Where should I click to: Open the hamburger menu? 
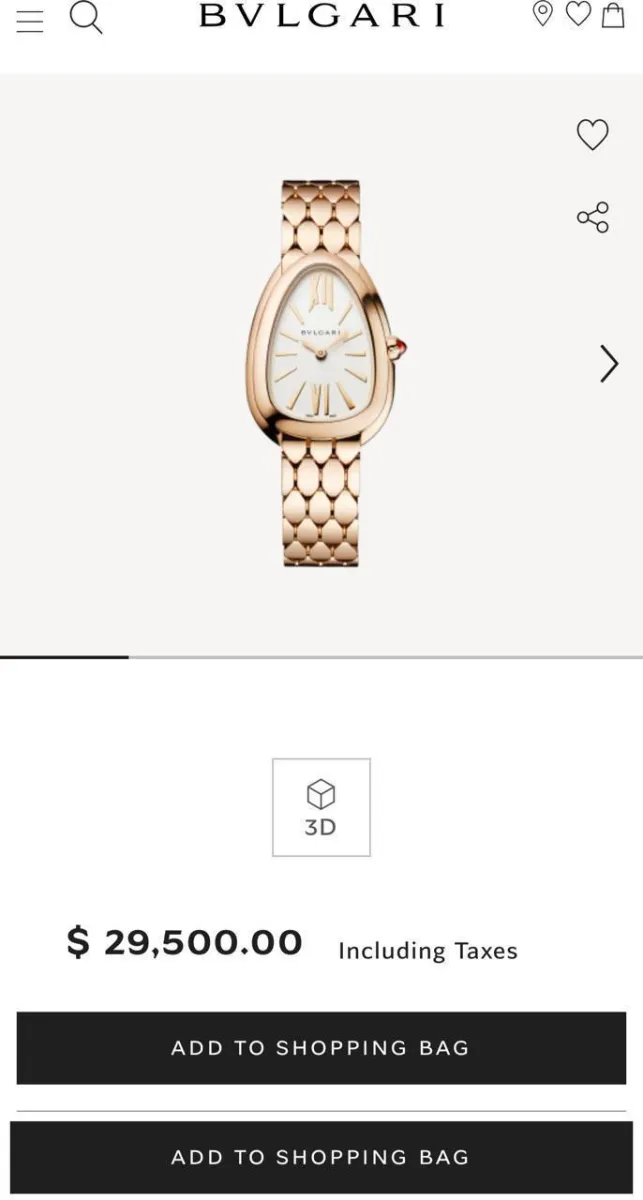30,18
